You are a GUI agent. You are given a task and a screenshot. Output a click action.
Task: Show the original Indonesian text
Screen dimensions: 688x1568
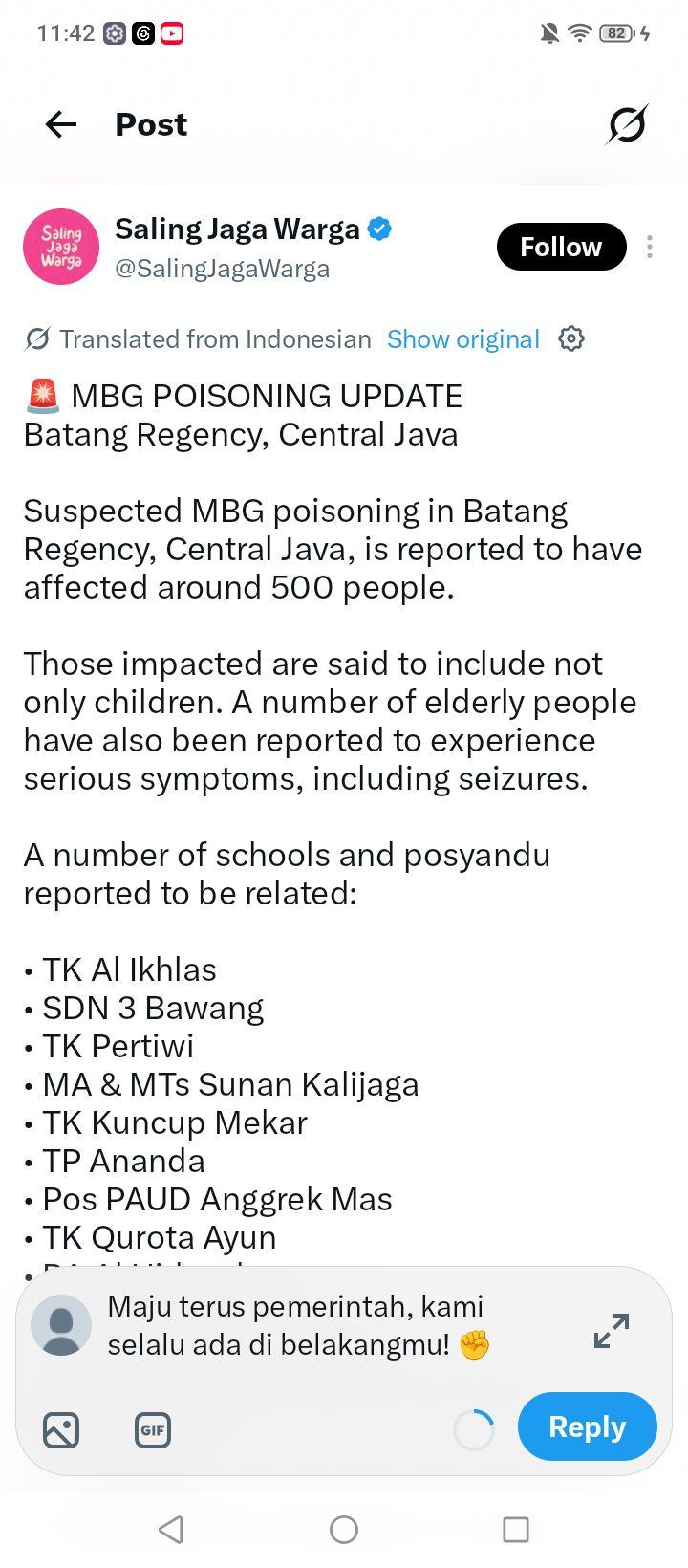pos(463,339)
